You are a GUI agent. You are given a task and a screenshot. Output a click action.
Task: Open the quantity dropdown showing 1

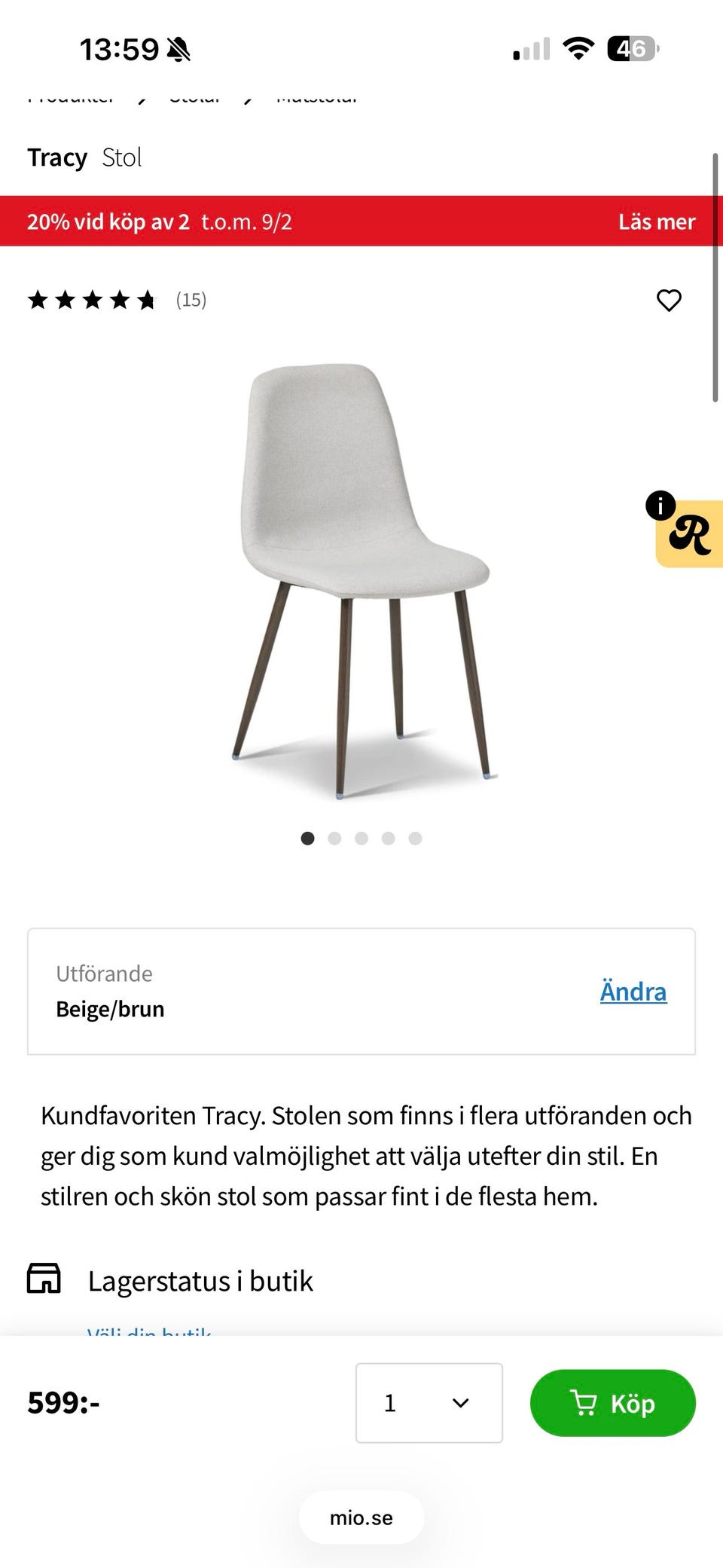coord(428,1402)
